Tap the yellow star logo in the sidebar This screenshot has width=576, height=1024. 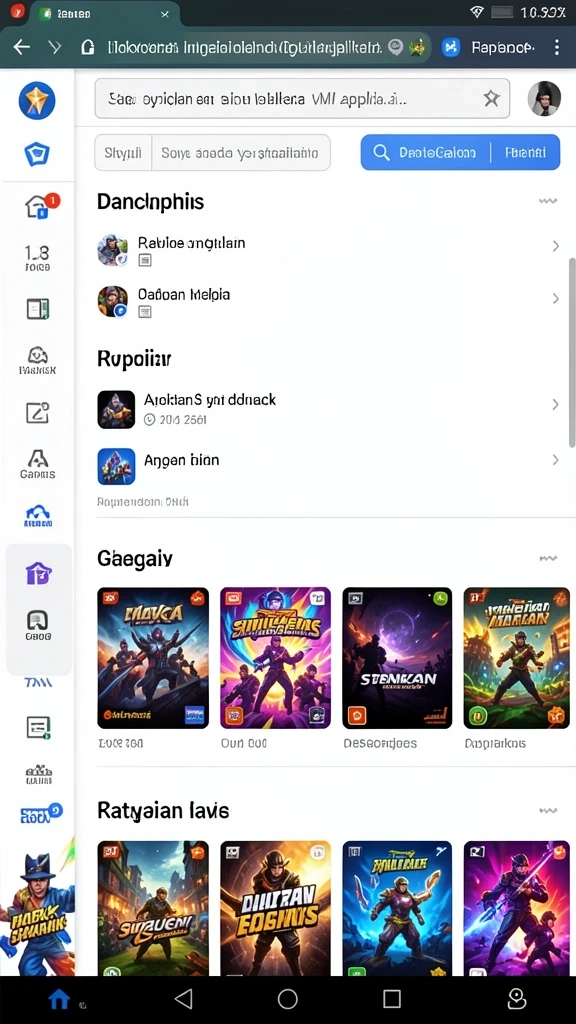(37, 101)
